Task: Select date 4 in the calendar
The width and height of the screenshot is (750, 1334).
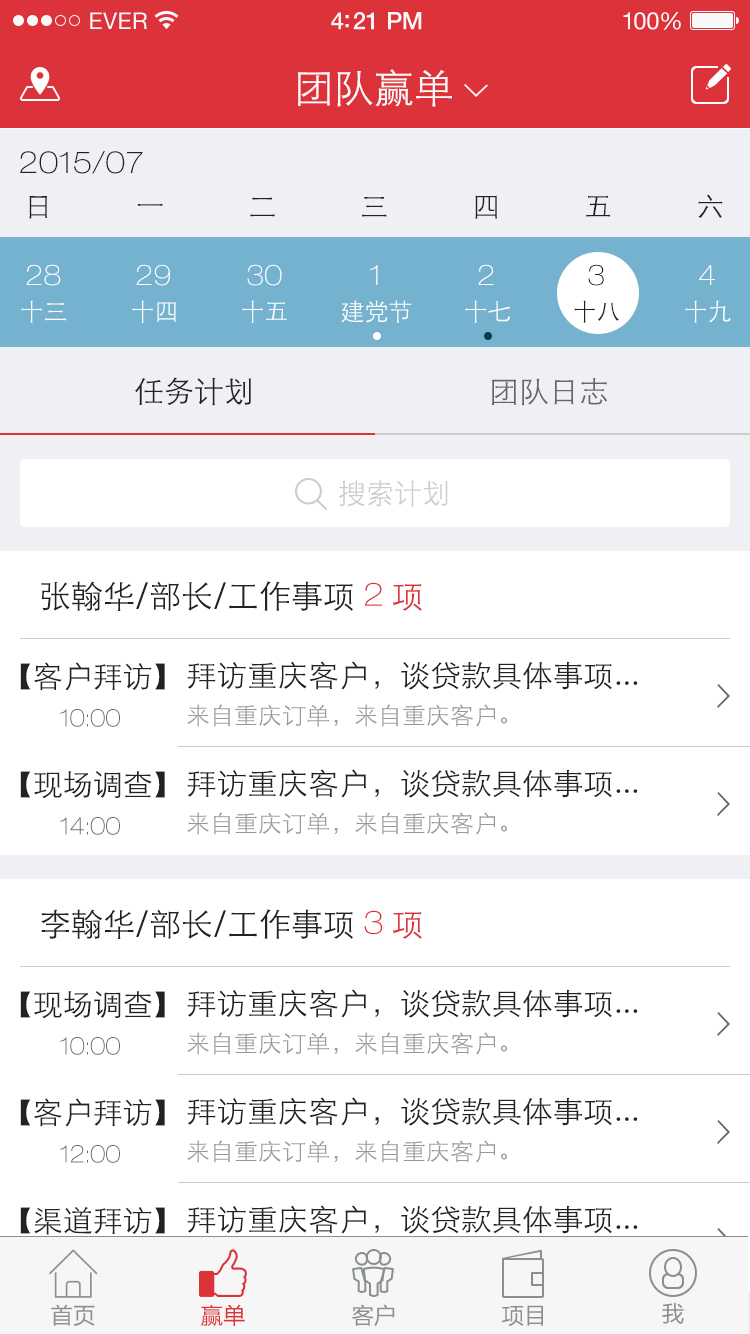Action: [707, 292]
